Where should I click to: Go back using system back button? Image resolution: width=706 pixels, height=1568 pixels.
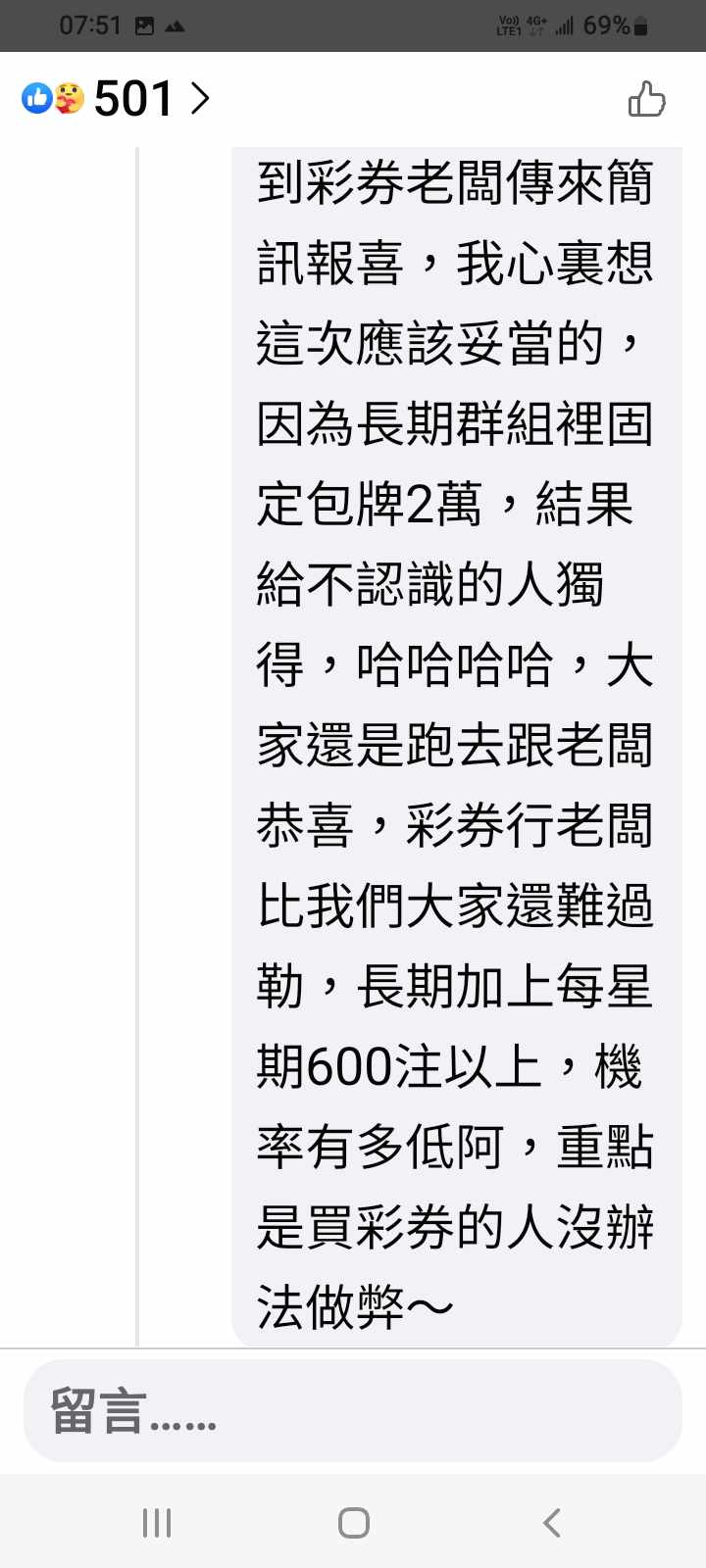(552, 1523)
